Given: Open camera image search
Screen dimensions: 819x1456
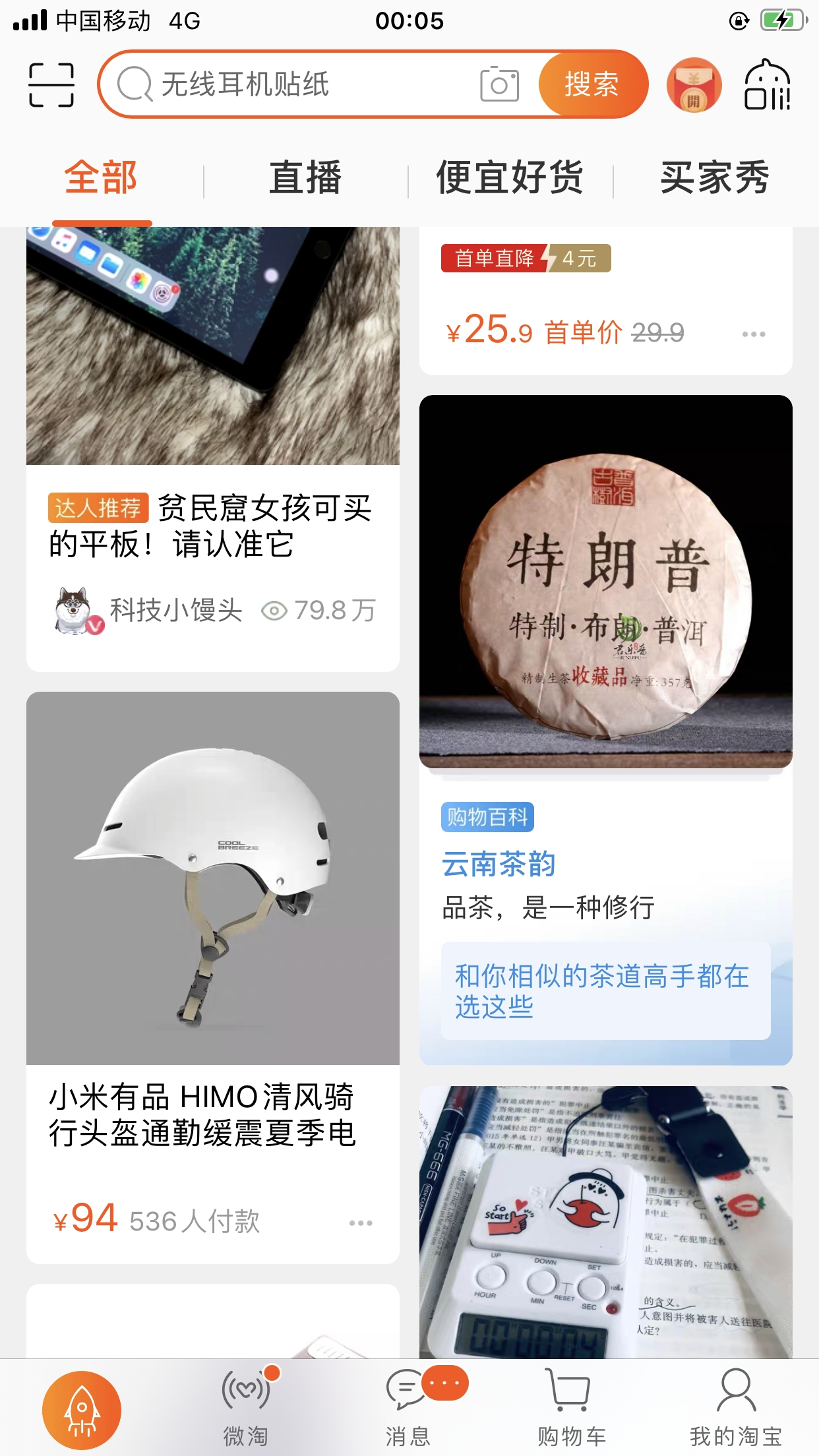Looking at the screenshot, I should [x=499, y=85].
